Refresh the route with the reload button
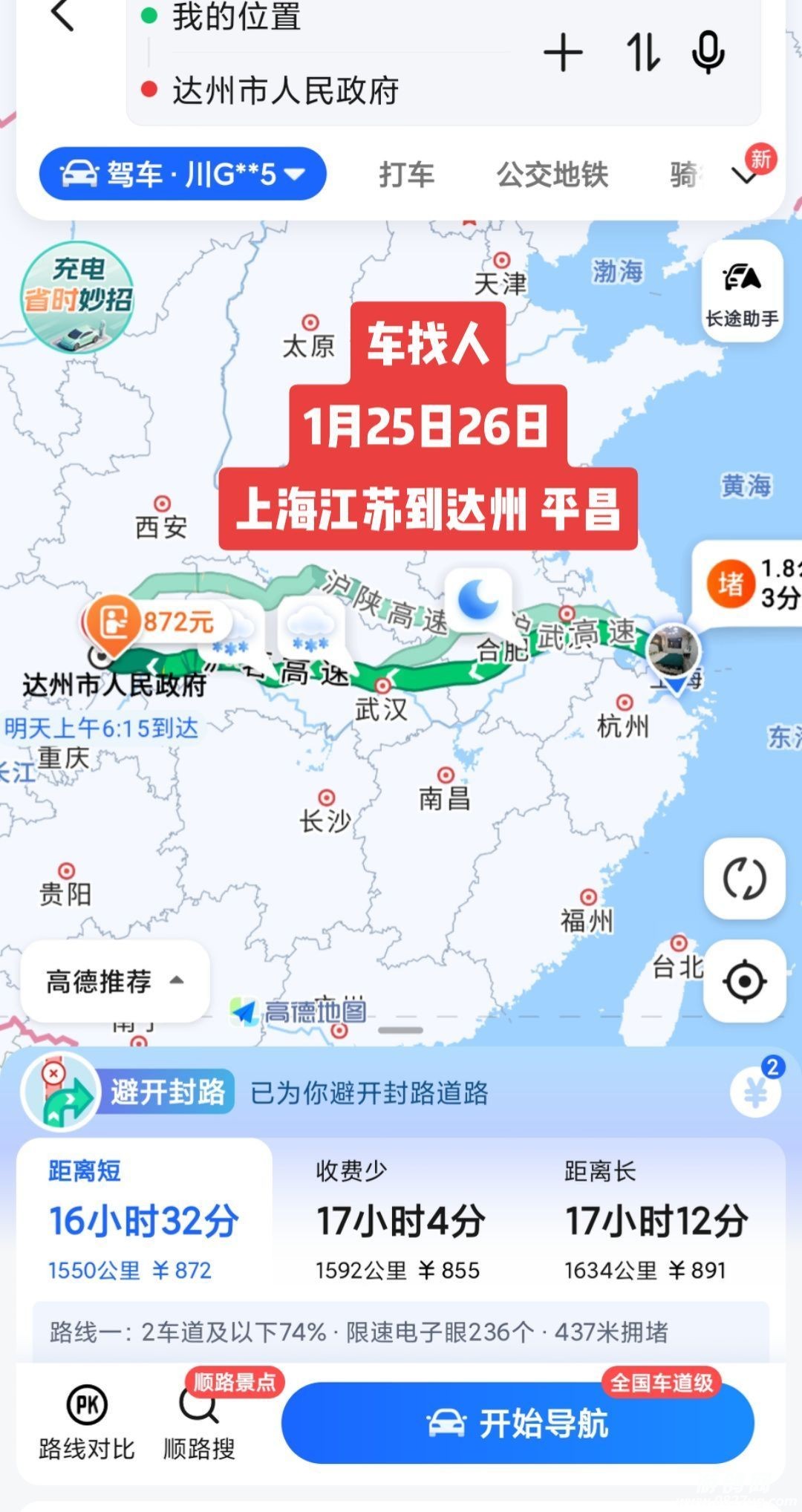The height and width of the screenshot is (1512, 802). point(744,879)
